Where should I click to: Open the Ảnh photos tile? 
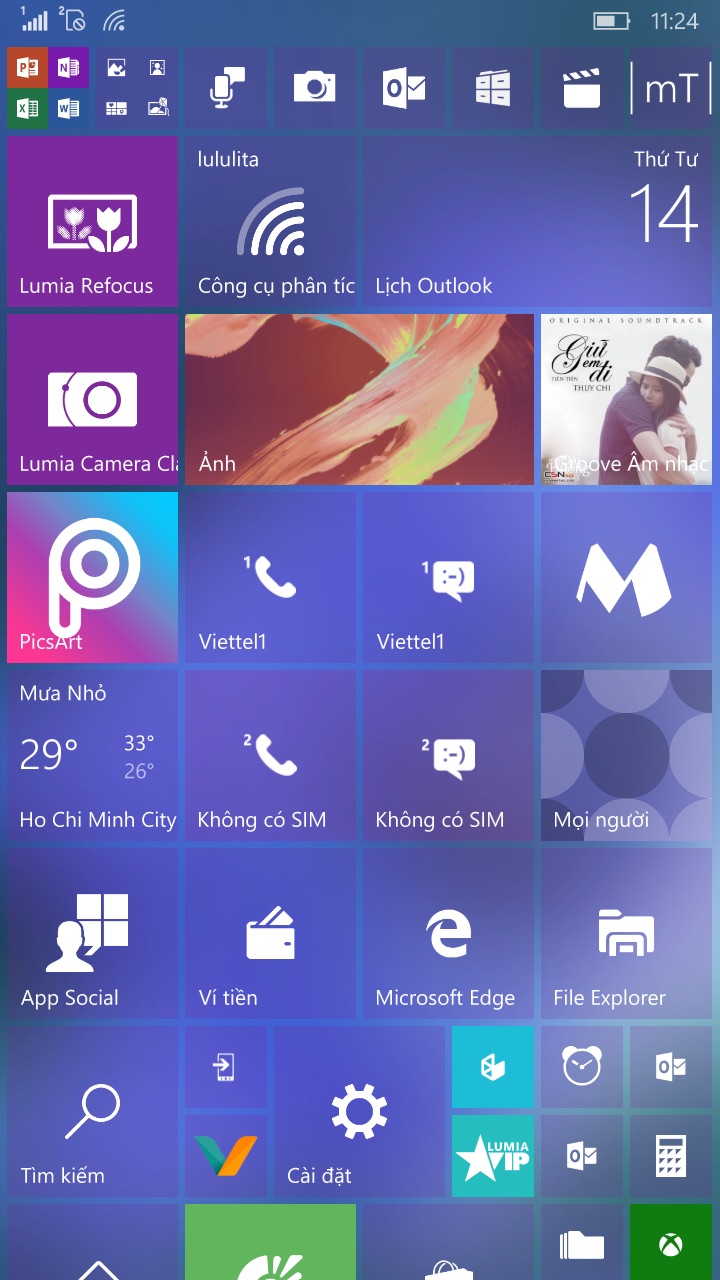(x=359, y=400)
